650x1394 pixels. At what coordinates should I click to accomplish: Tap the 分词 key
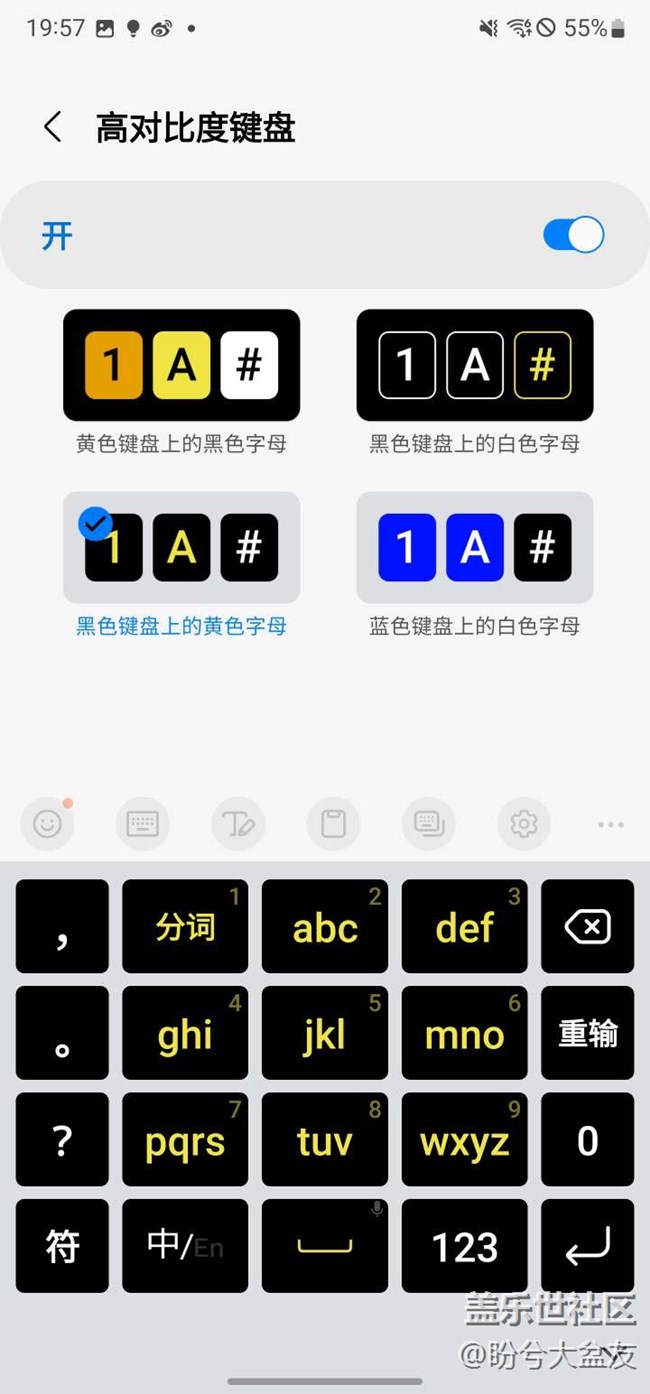pyautogui.click(x=185, y=927)
